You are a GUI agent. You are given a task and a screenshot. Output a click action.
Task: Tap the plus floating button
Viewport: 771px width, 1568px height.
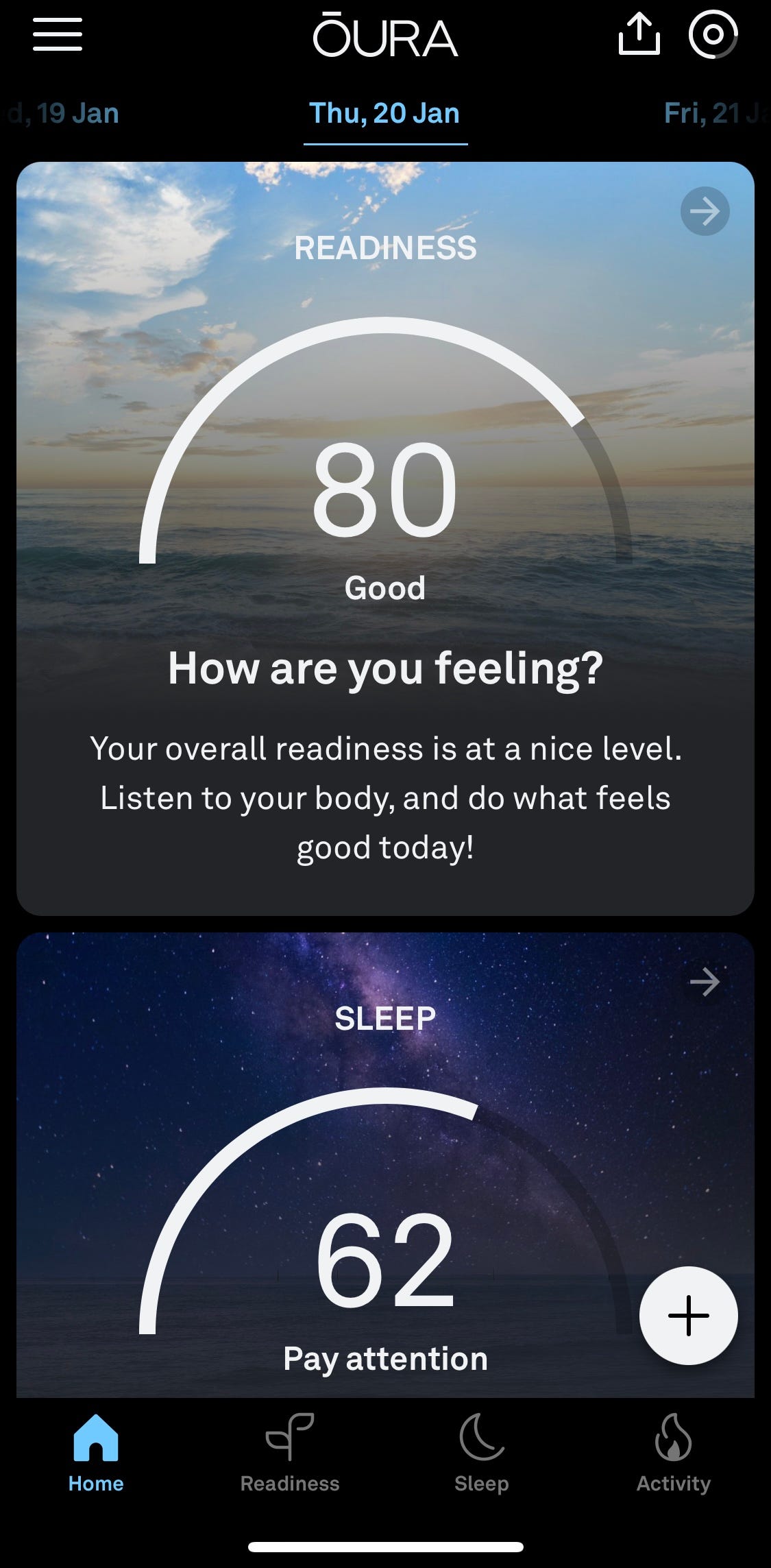click(x=688, y=1315)
